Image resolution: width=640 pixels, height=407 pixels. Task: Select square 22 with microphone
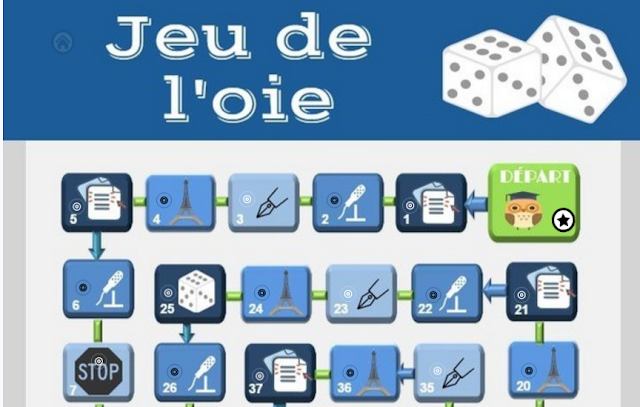[447, 292]
